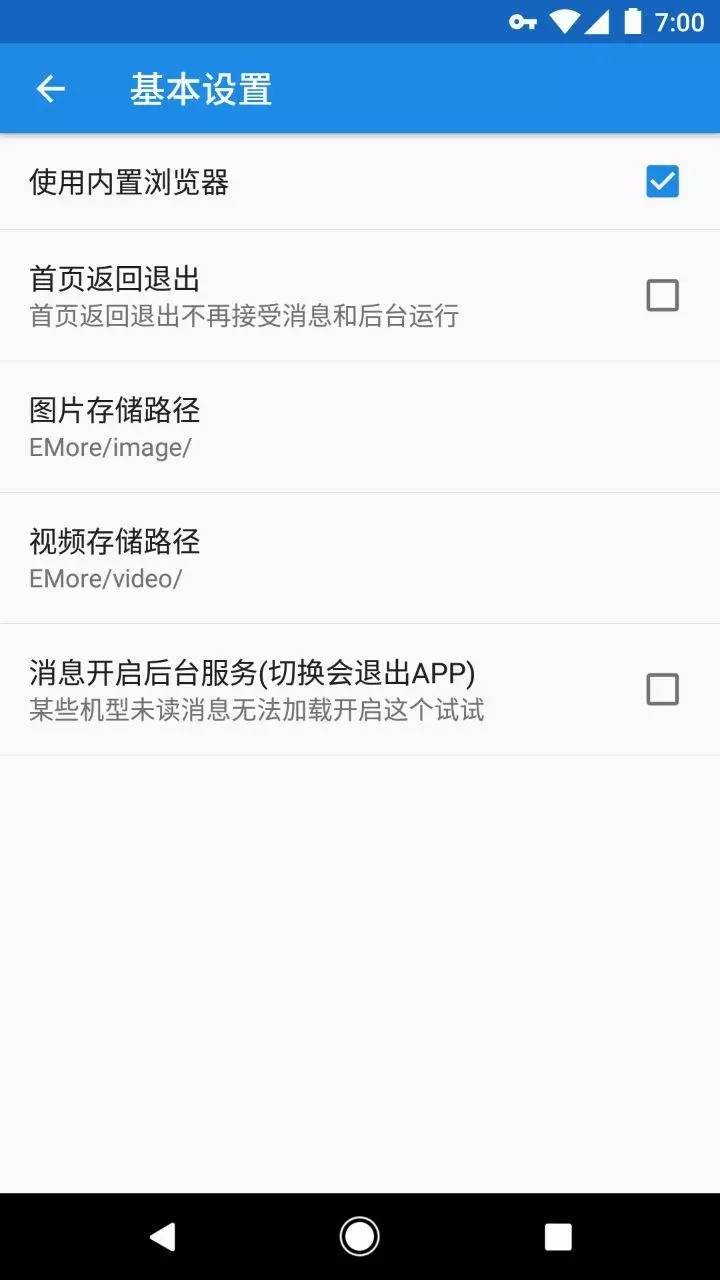This screenshot has height=1280, width=720.
Task: Tap the back arrow in the title bar
Action: [50, 89]
